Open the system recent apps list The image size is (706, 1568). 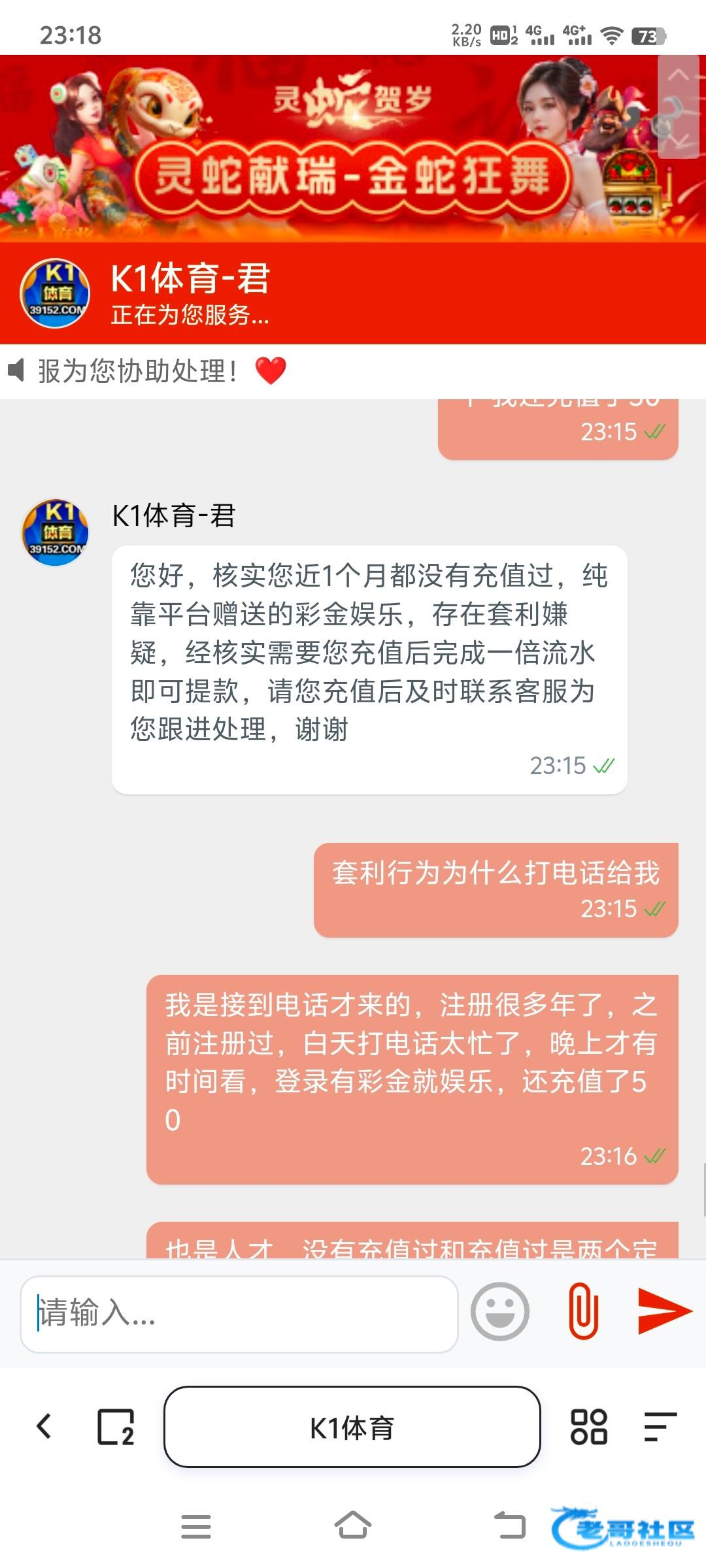point(195,1526)
